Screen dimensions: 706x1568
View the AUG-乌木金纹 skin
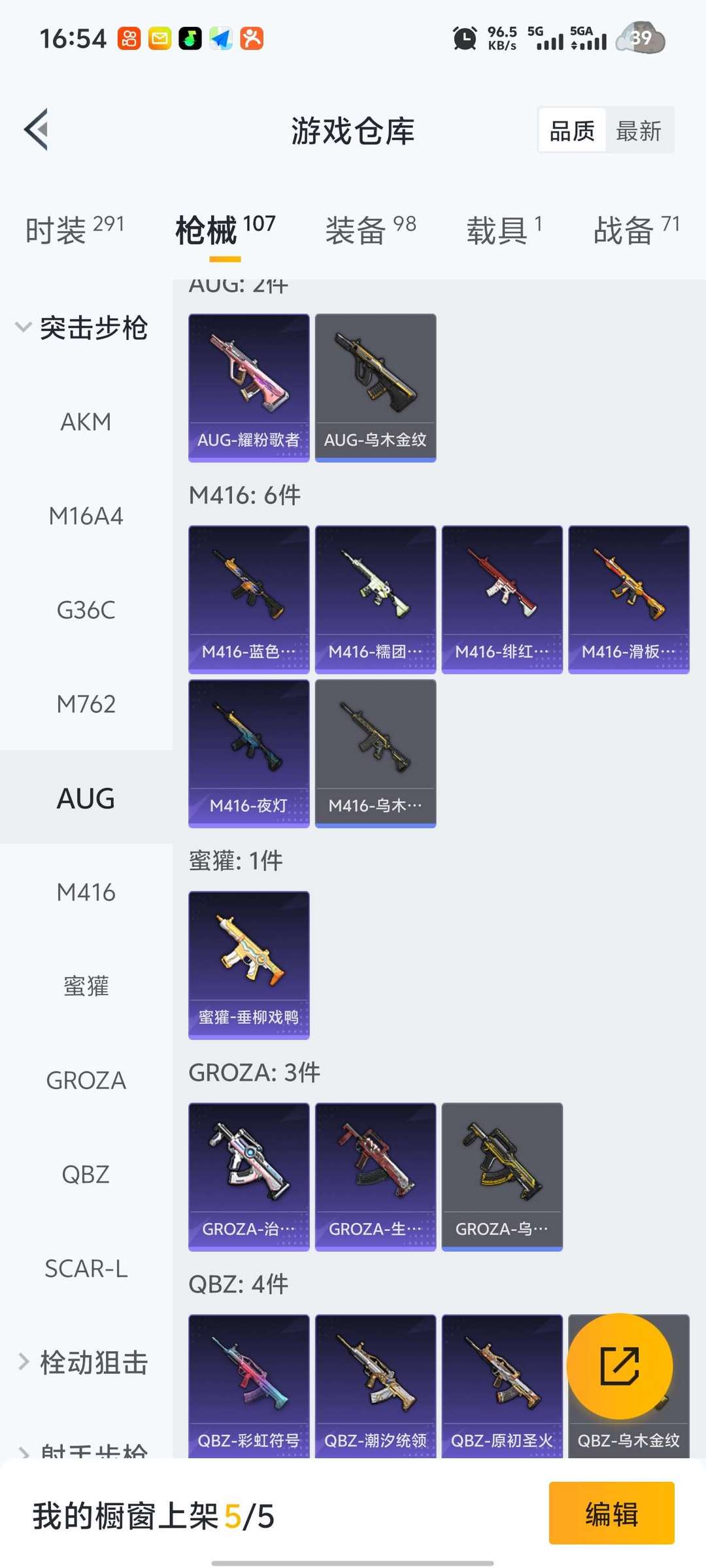[x=375, y=387]
